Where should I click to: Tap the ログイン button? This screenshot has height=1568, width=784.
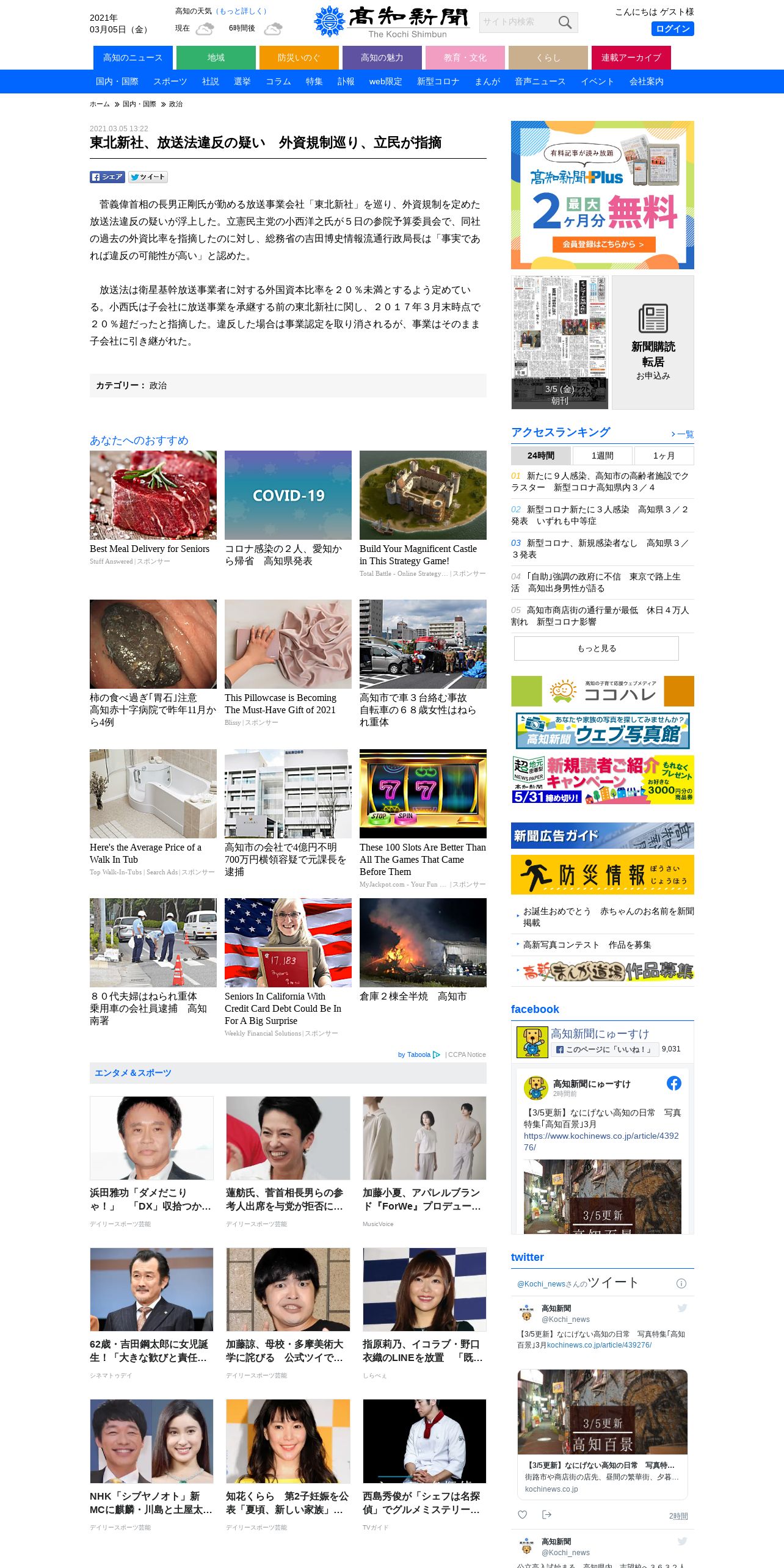point(672,29)
